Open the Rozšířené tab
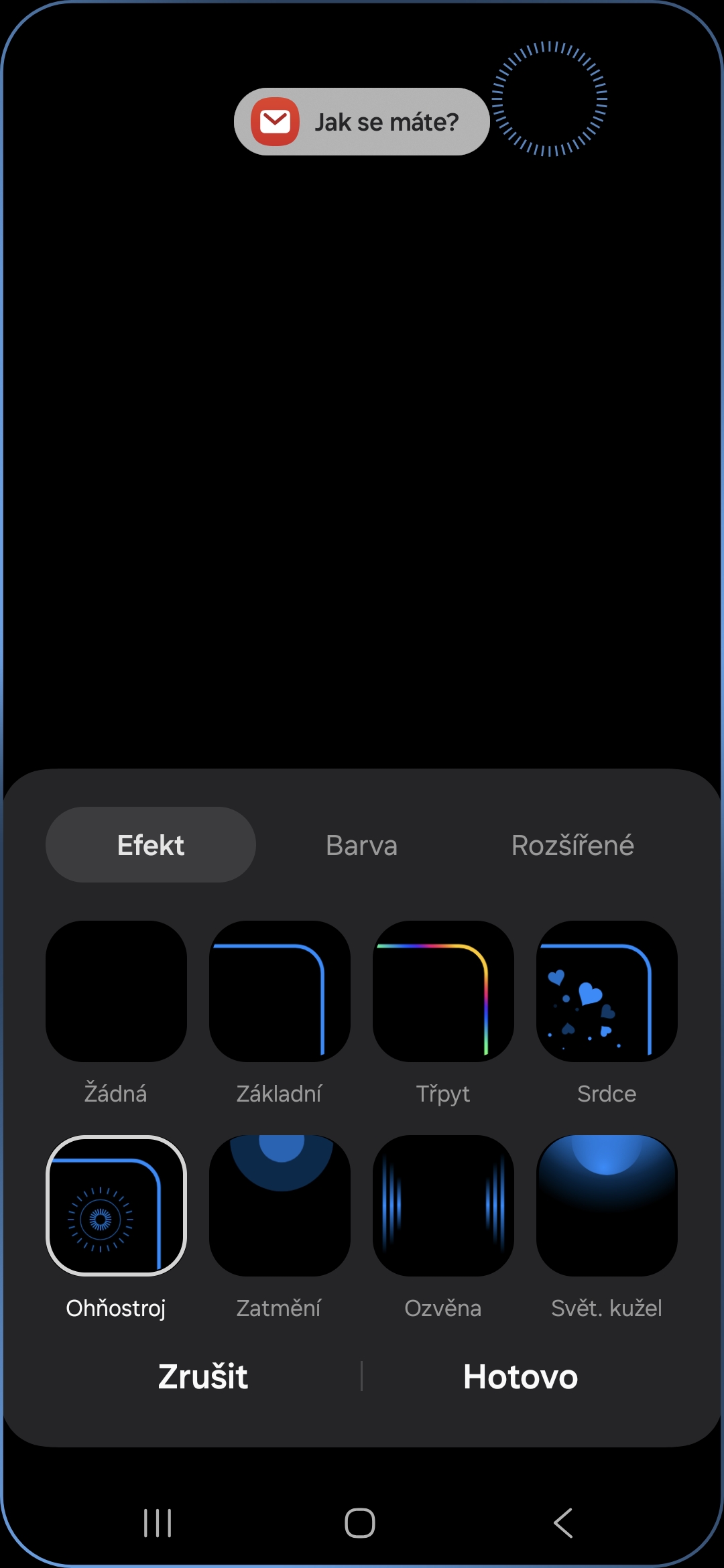The height and width of the screenshot is (1568, 724). 572,845
